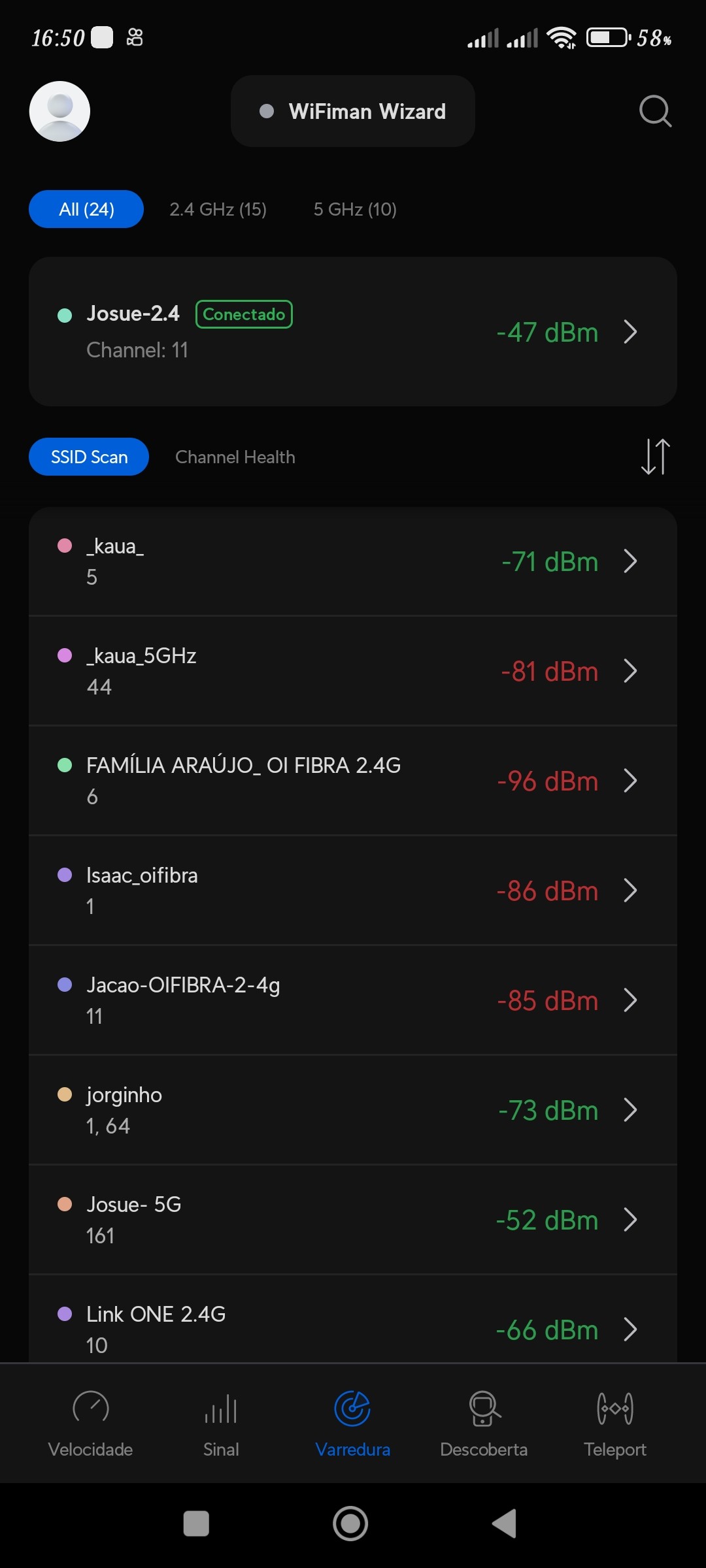
Task: Open the WiFiman Wizard button
Action: coord(353,111)
